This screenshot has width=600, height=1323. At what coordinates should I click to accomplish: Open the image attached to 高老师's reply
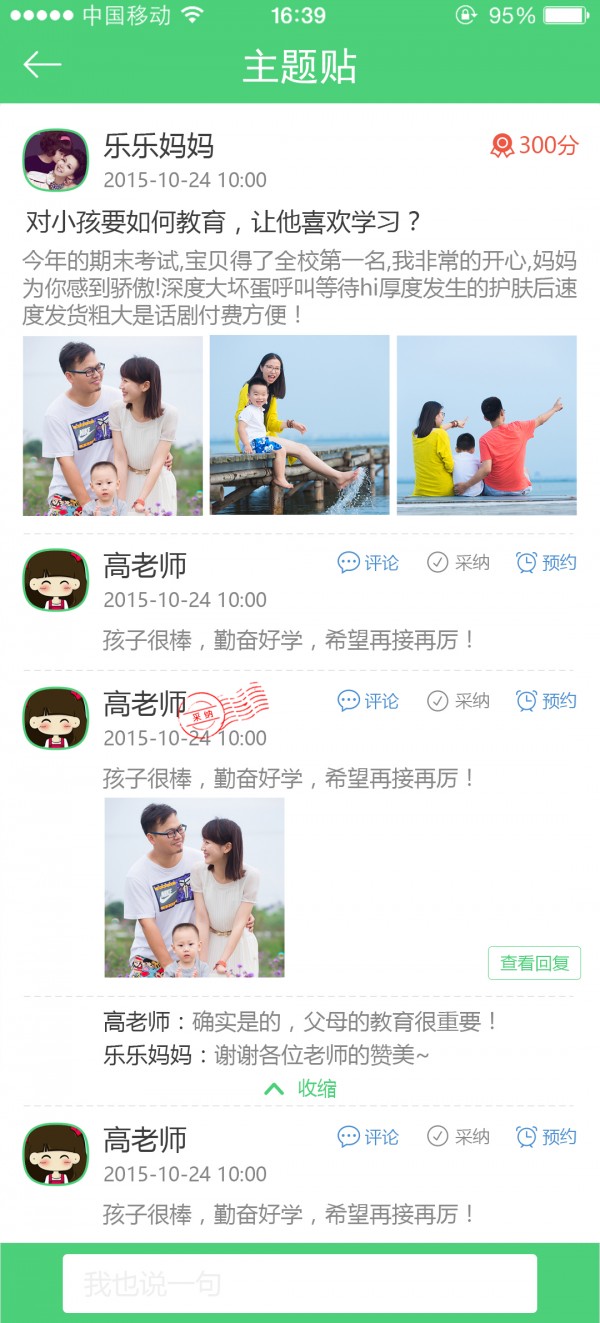(194, 887)
